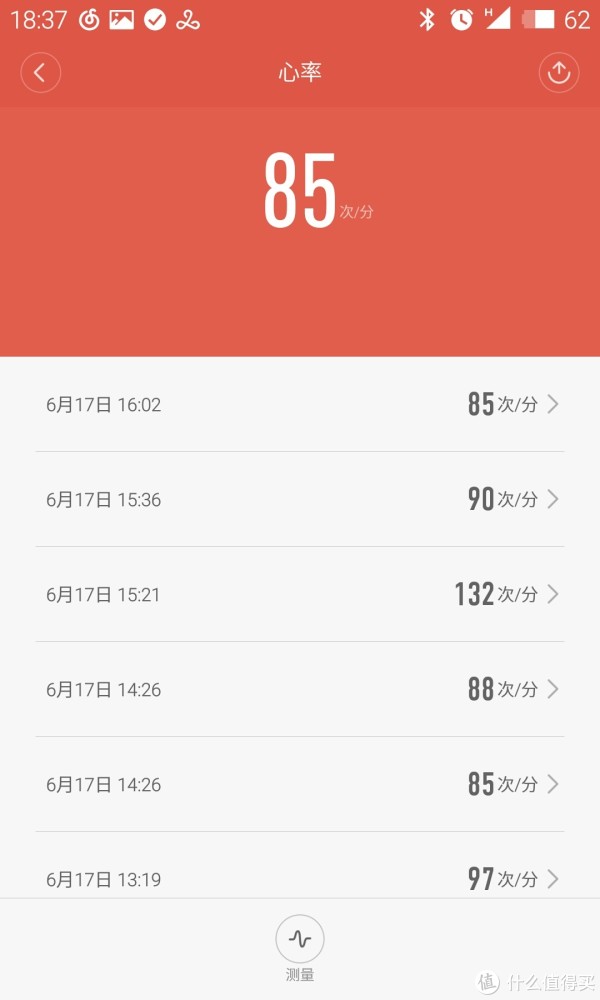
Task: View the 15:21 record with 132次/分
Action: pyautogui.click(x=300, y=594)
